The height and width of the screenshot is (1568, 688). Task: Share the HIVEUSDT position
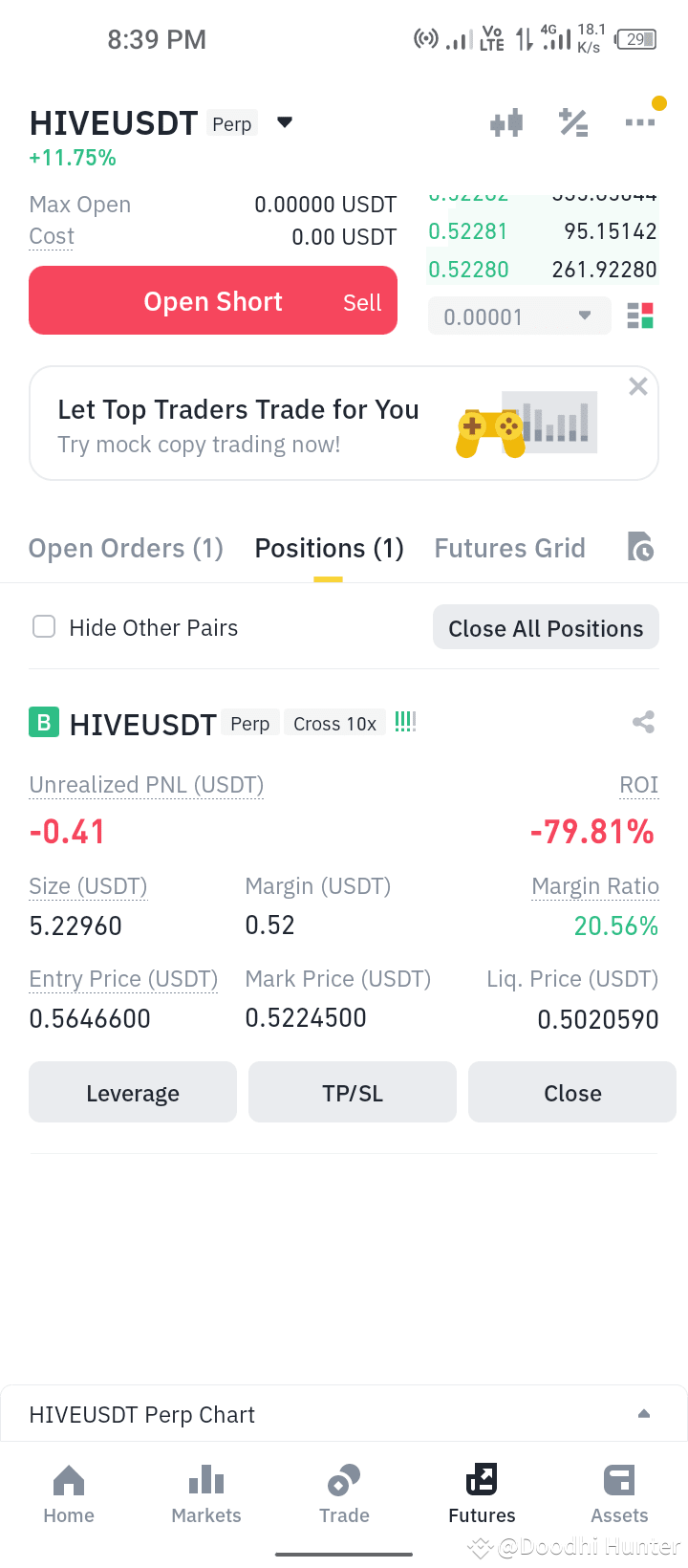pos(643,722)
